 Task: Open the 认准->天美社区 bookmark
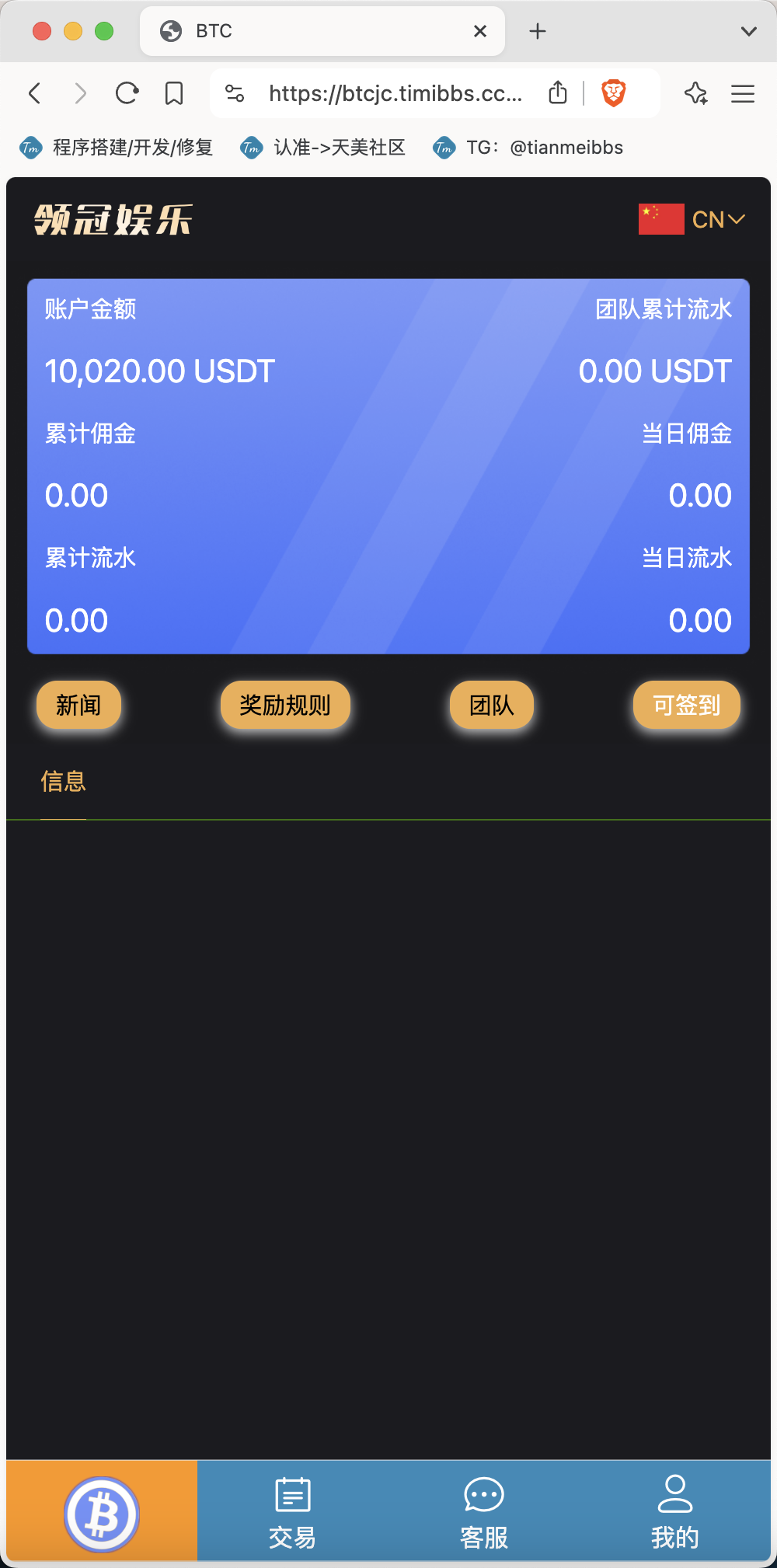[323, 148]
